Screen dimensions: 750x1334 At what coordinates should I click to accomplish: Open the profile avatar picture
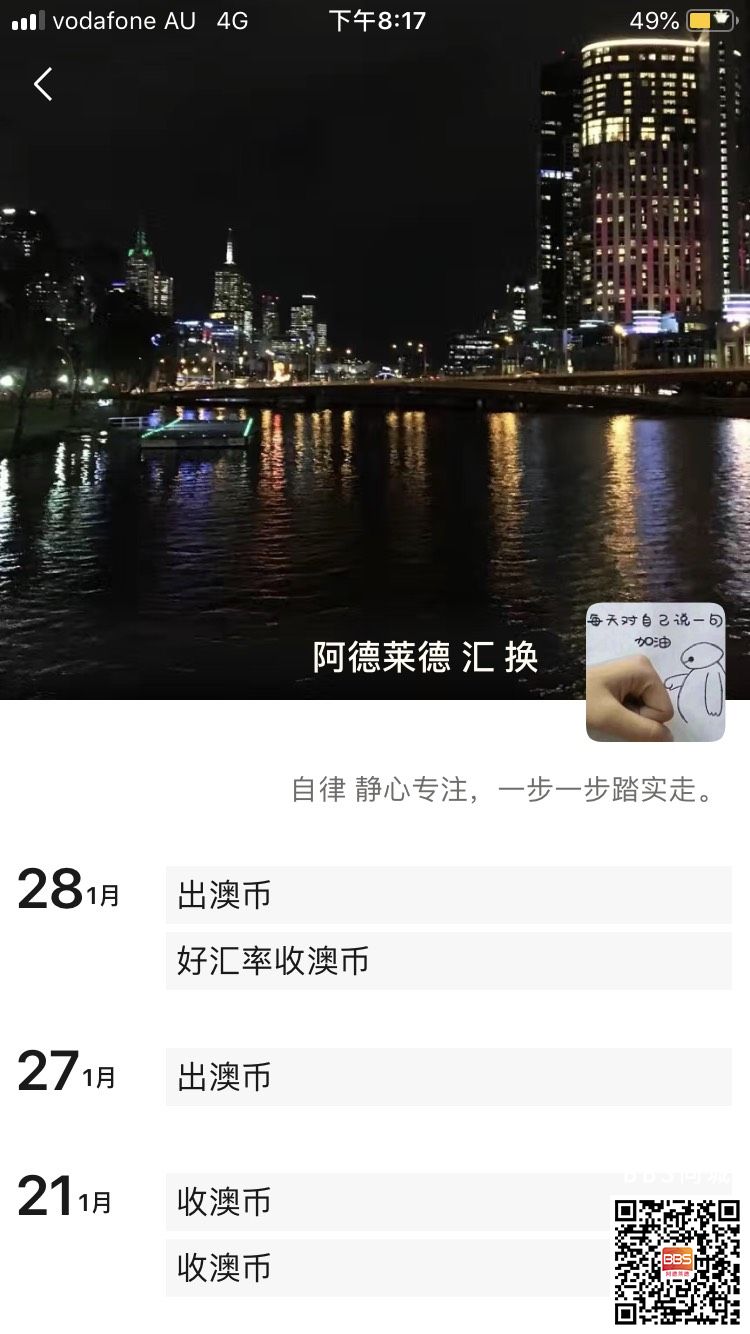click(655, 672)
